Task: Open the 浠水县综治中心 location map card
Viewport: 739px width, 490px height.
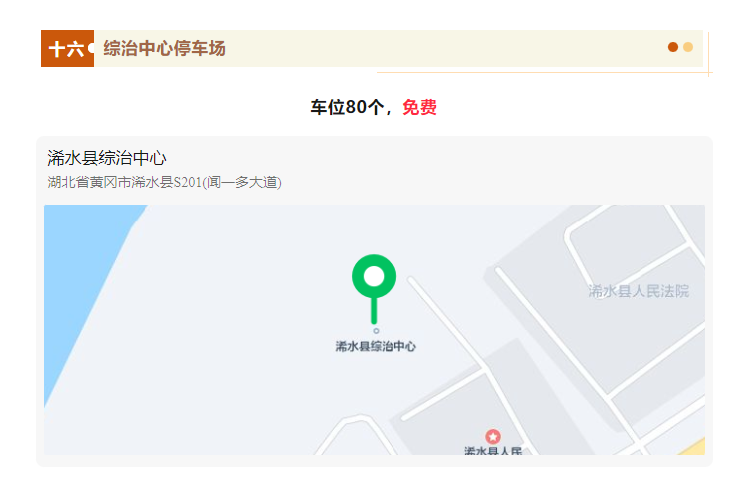Action: pos(373,300)
